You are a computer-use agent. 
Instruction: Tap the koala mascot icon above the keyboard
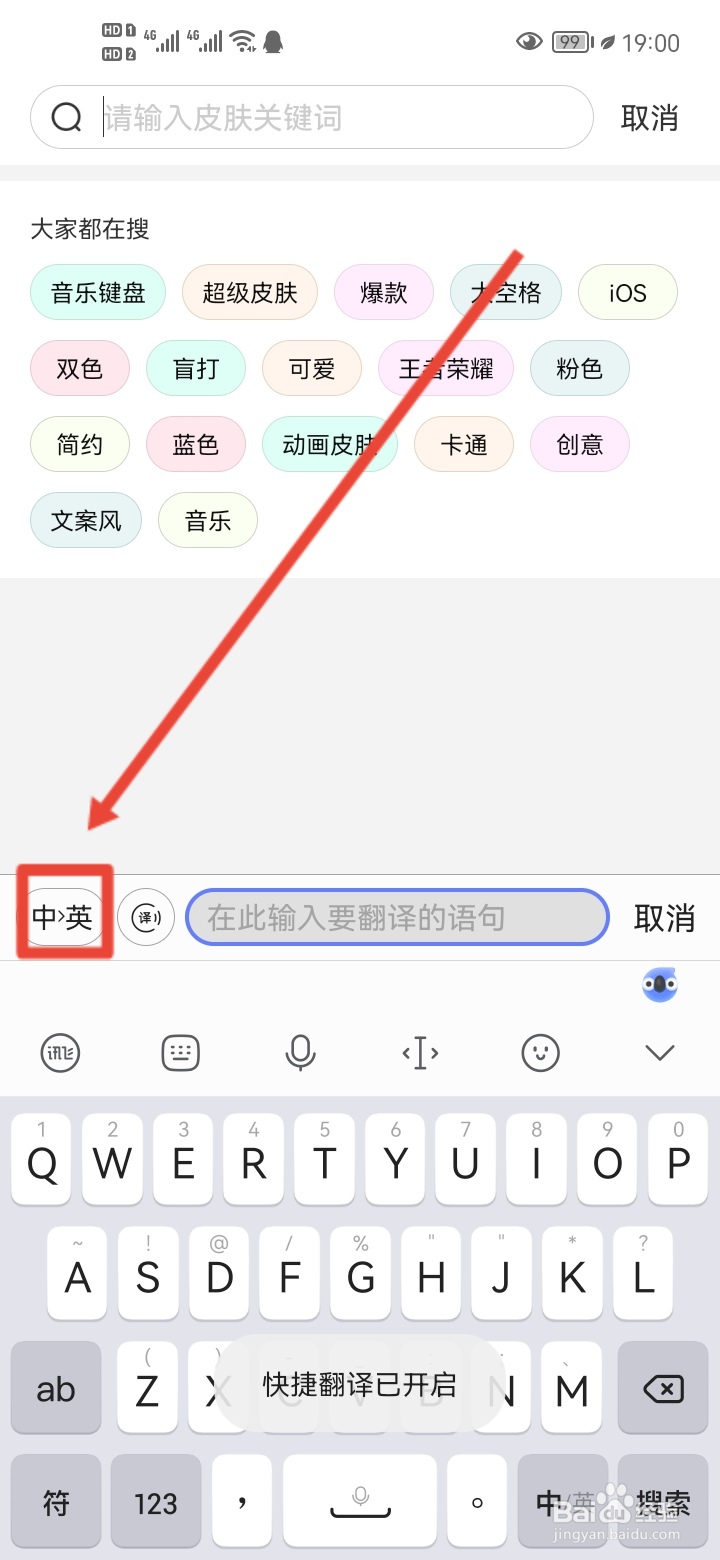pos(659,985)
